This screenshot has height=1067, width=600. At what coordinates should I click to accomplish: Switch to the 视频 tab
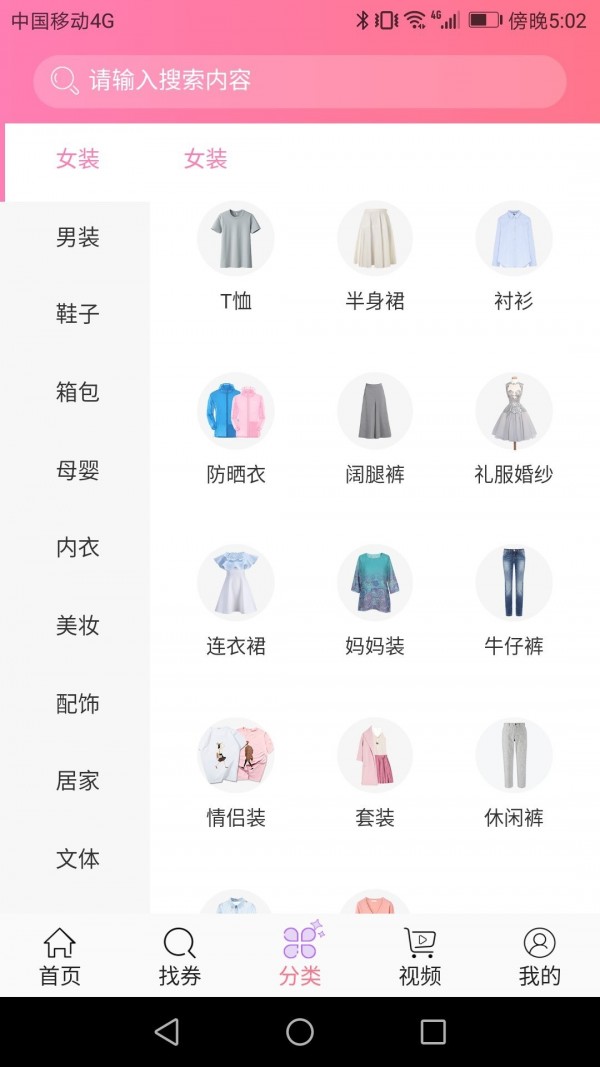pyautogui.click(x=420, y=957)
